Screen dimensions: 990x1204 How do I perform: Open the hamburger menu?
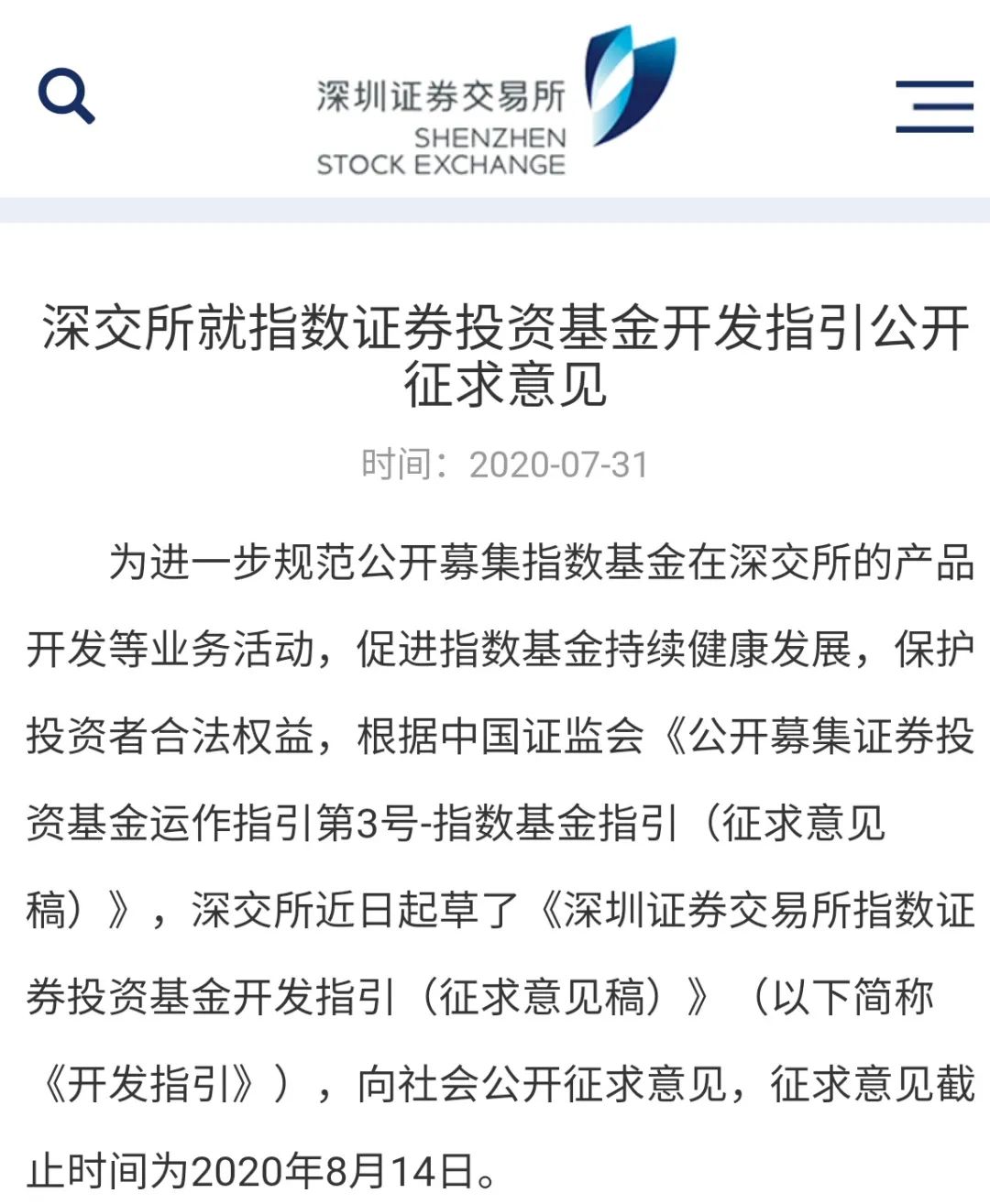pyautogui.click(x=933, y=106)
